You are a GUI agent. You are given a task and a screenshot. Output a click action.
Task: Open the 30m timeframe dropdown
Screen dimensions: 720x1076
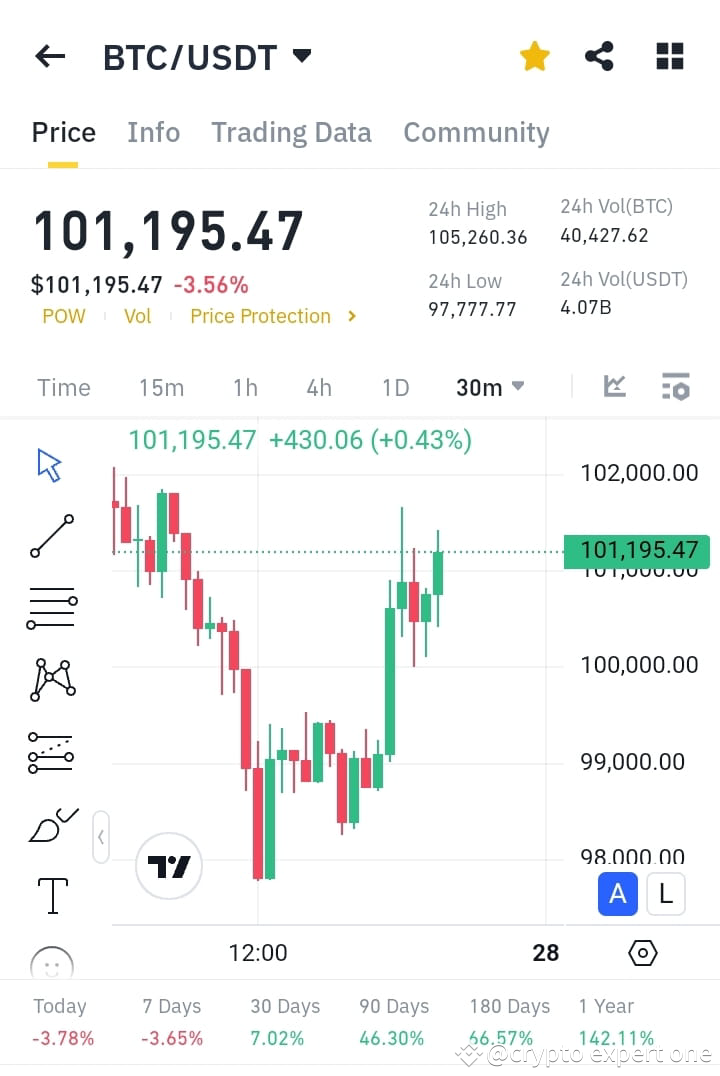pyautogui.click(x=488, y=387)
